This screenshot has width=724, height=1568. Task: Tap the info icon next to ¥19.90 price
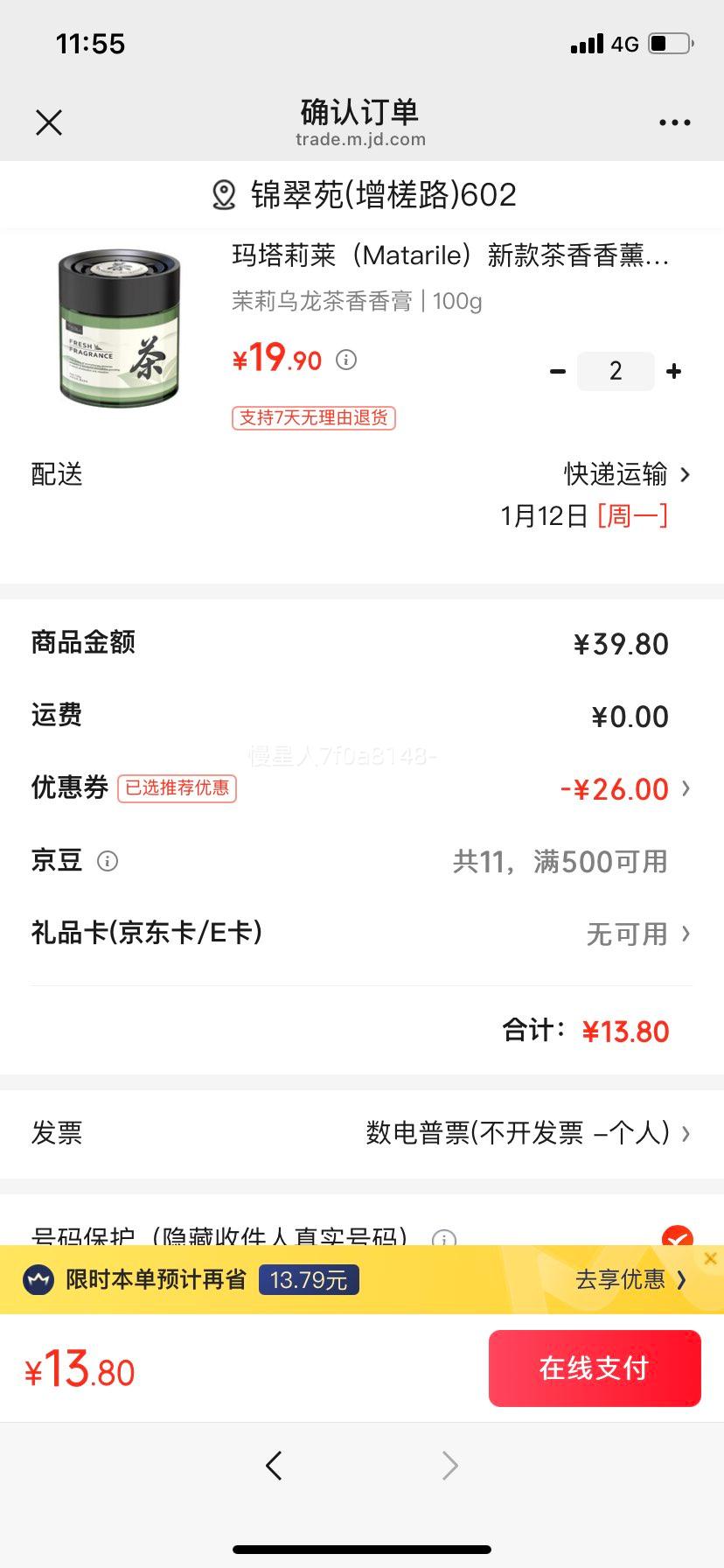point(345,360)
